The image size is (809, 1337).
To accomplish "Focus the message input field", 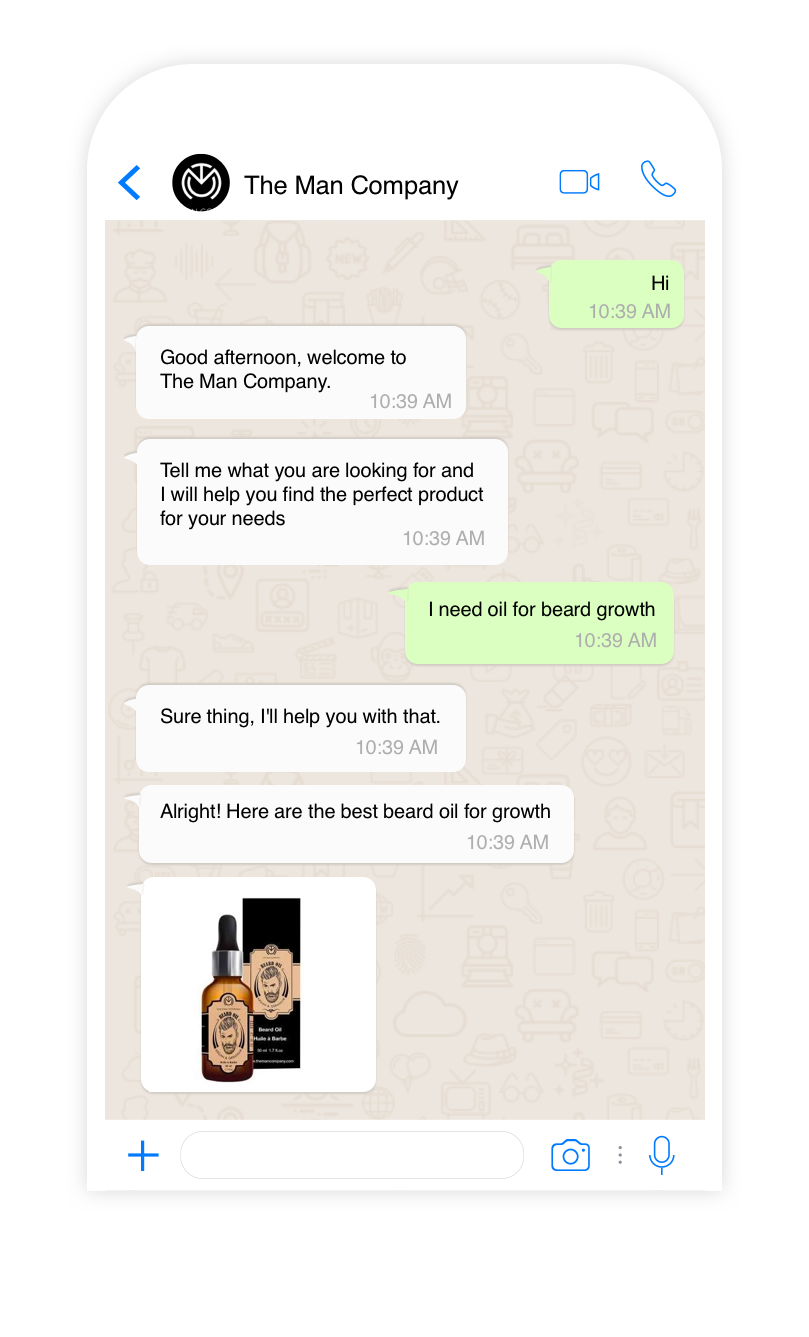I will tap(351, 1156).
